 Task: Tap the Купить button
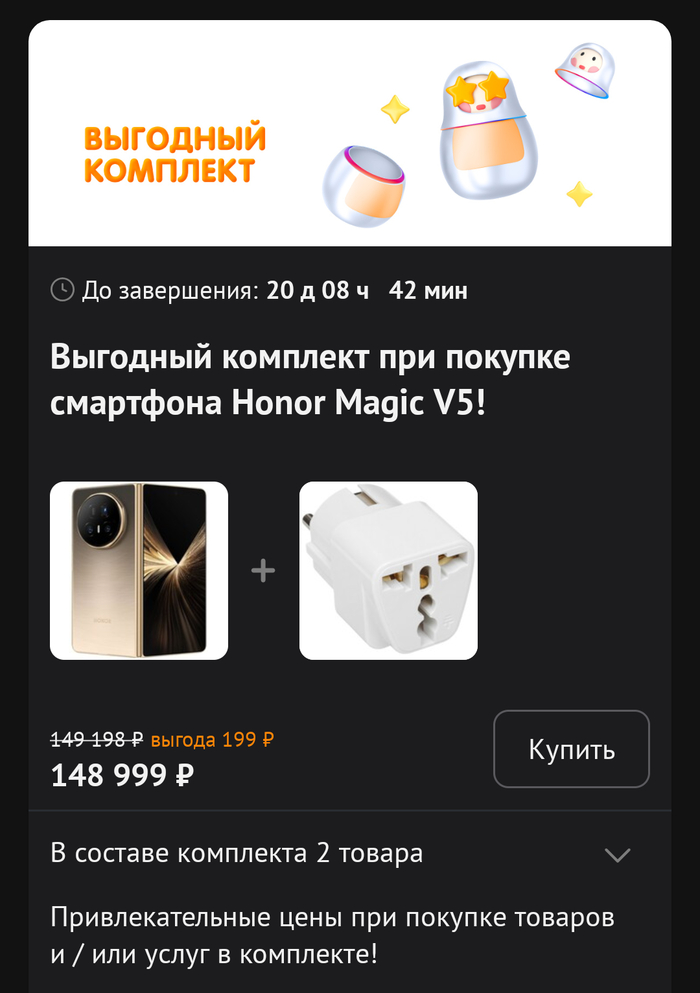[x=571, y=749]
